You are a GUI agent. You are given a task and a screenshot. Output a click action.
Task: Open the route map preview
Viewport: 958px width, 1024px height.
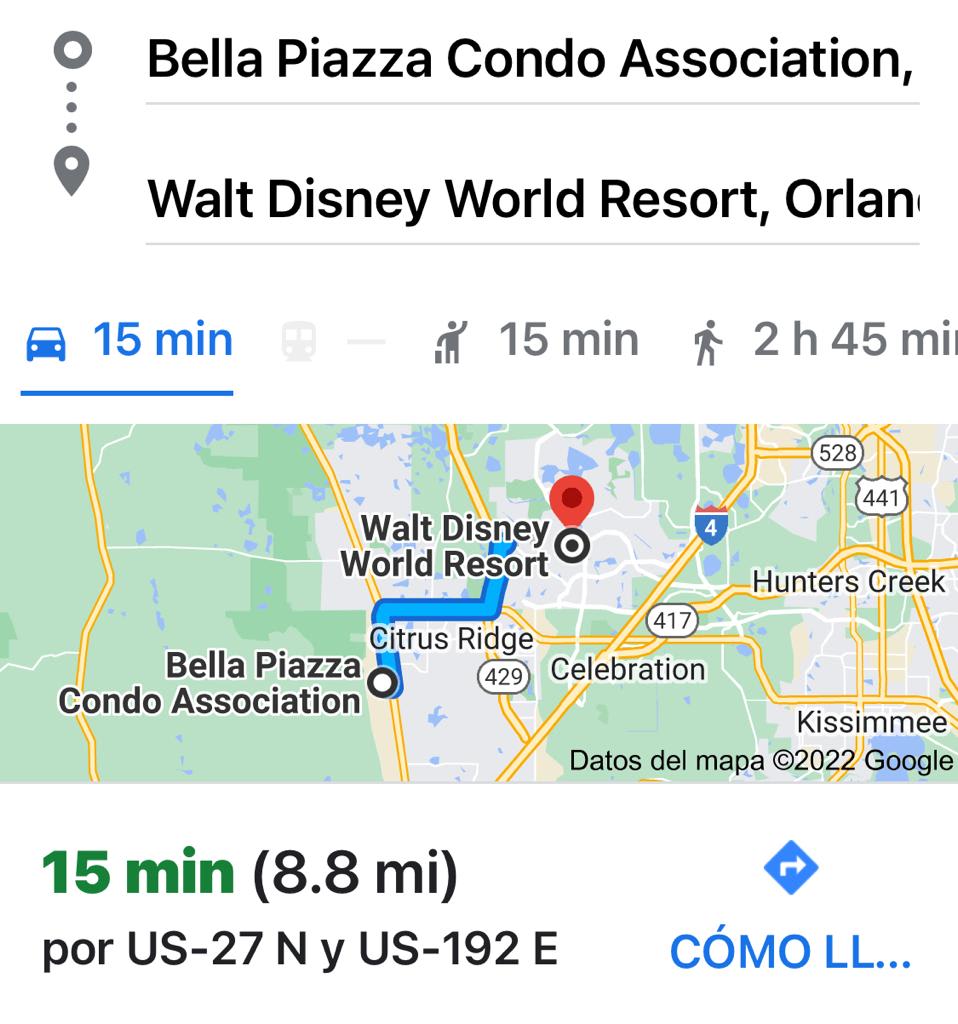click(x=479, y=602)
